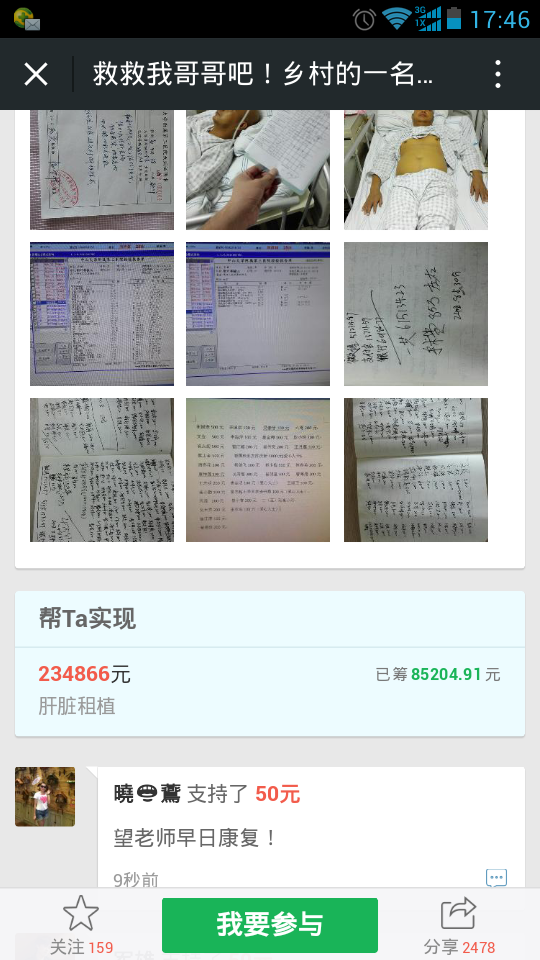
Task: View the first hospital computer screen photo
Action: 102,314
